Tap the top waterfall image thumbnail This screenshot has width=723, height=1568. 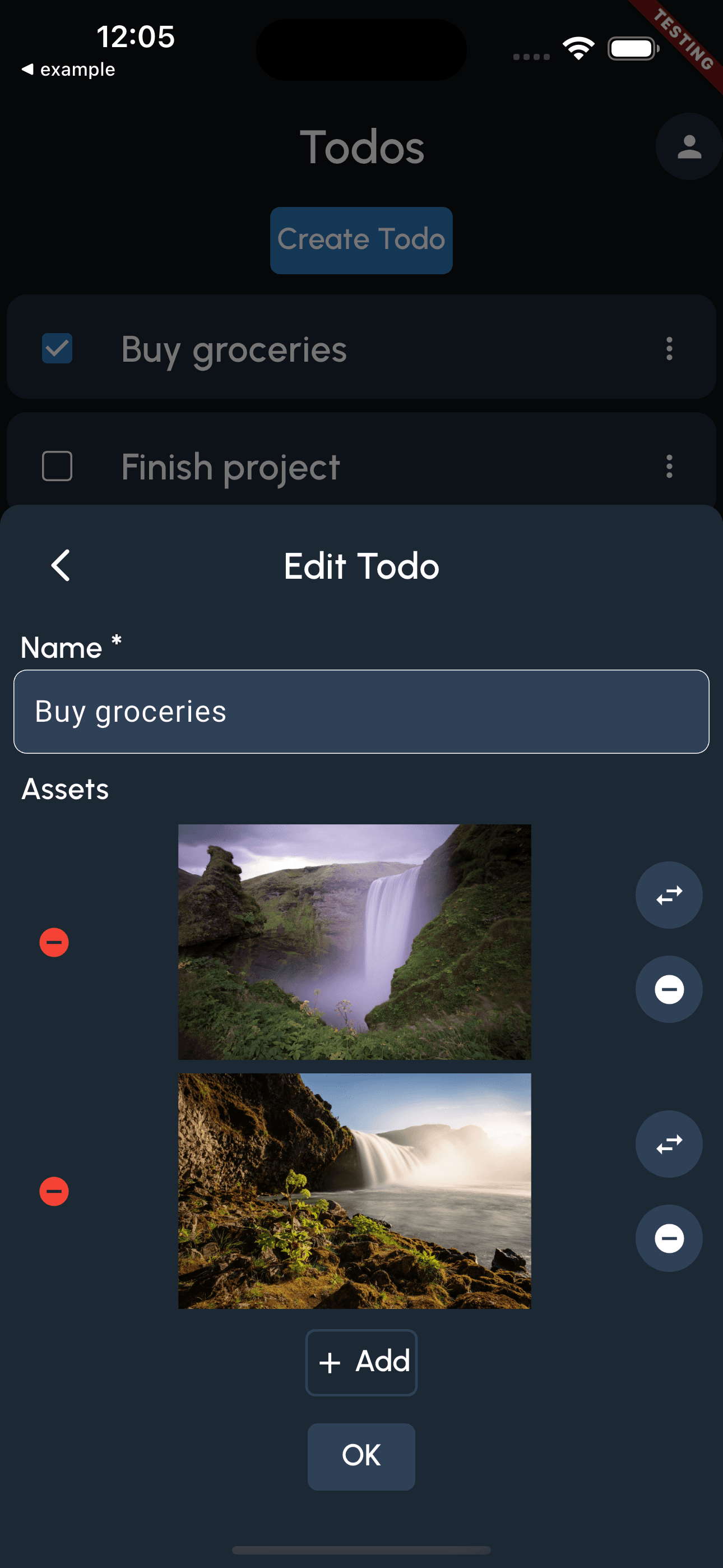tap(355, 940)
